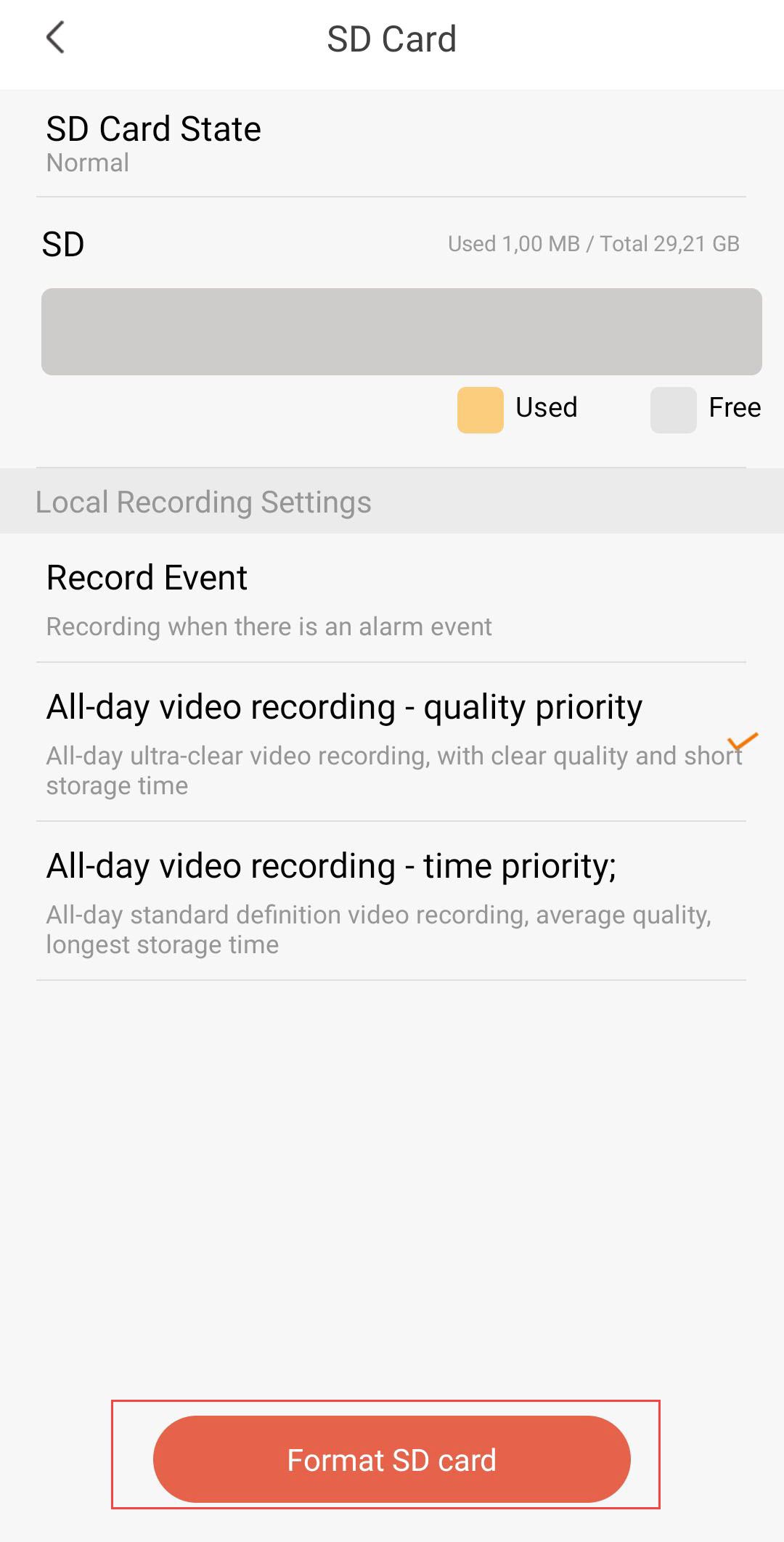Tap the Format SD card button
The height and width of the screenshot is (1542, 784).
click(x=391, y=1459)
